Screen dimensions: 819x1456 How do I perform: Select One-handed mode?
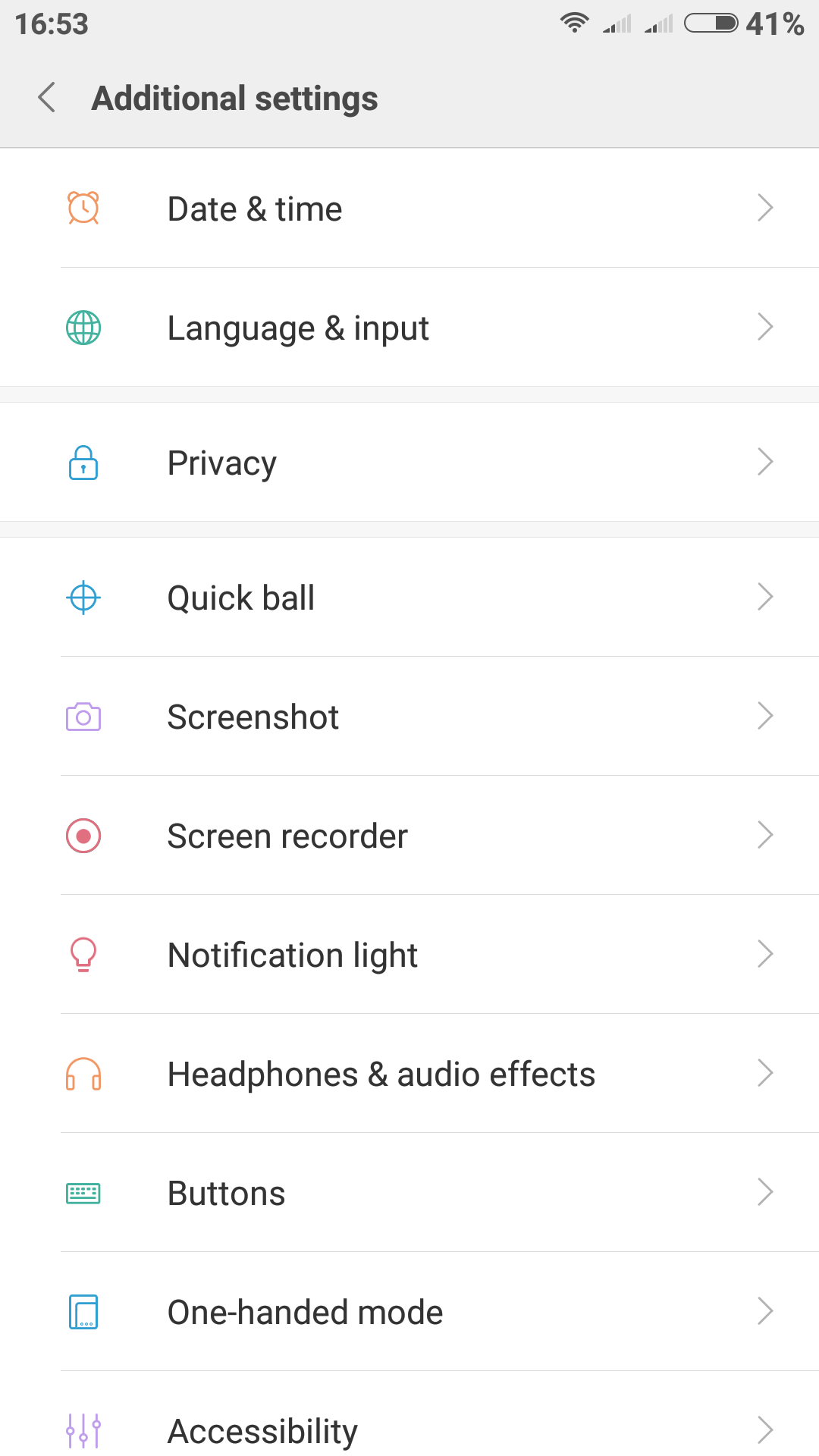pos(409,1312)
